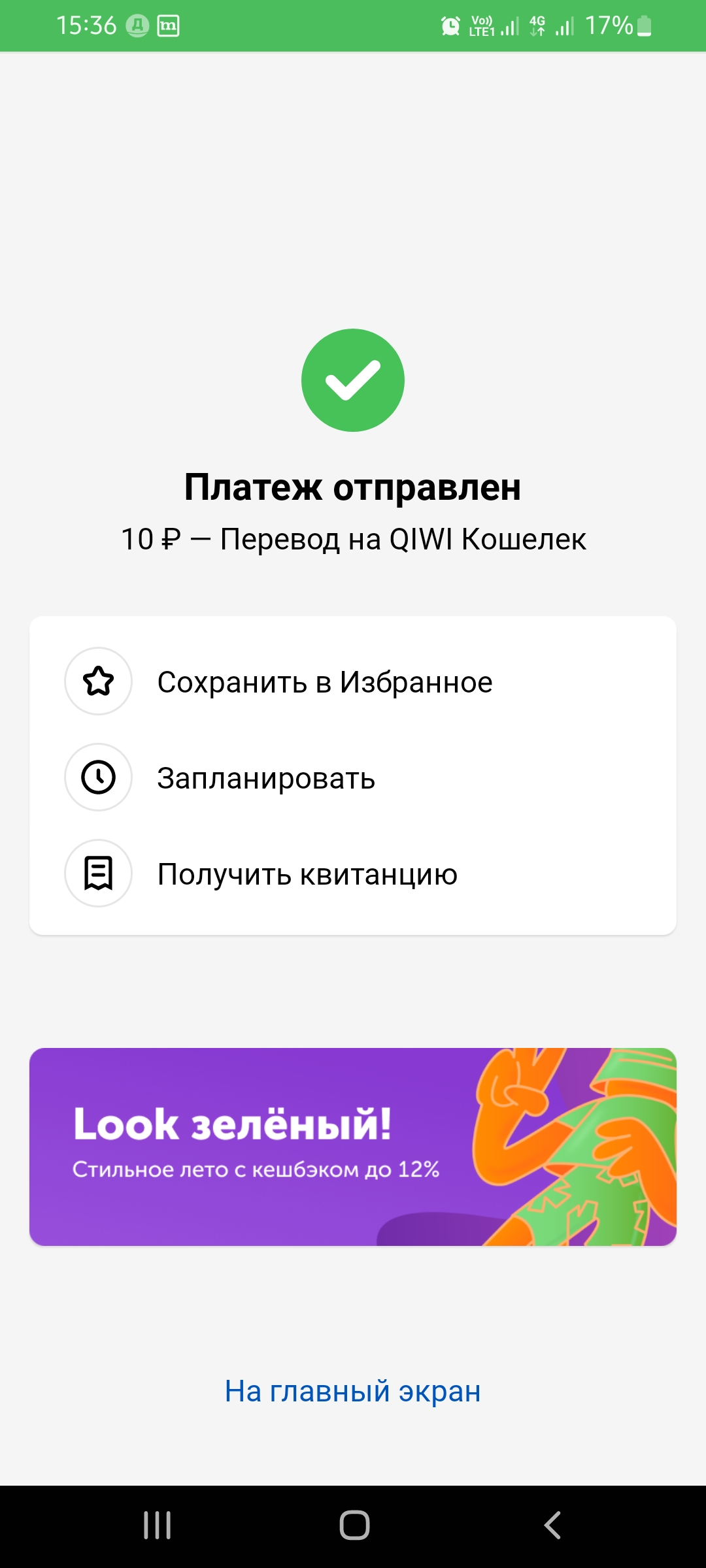Open the Look зелёный cashback banner

[353, 1147]
